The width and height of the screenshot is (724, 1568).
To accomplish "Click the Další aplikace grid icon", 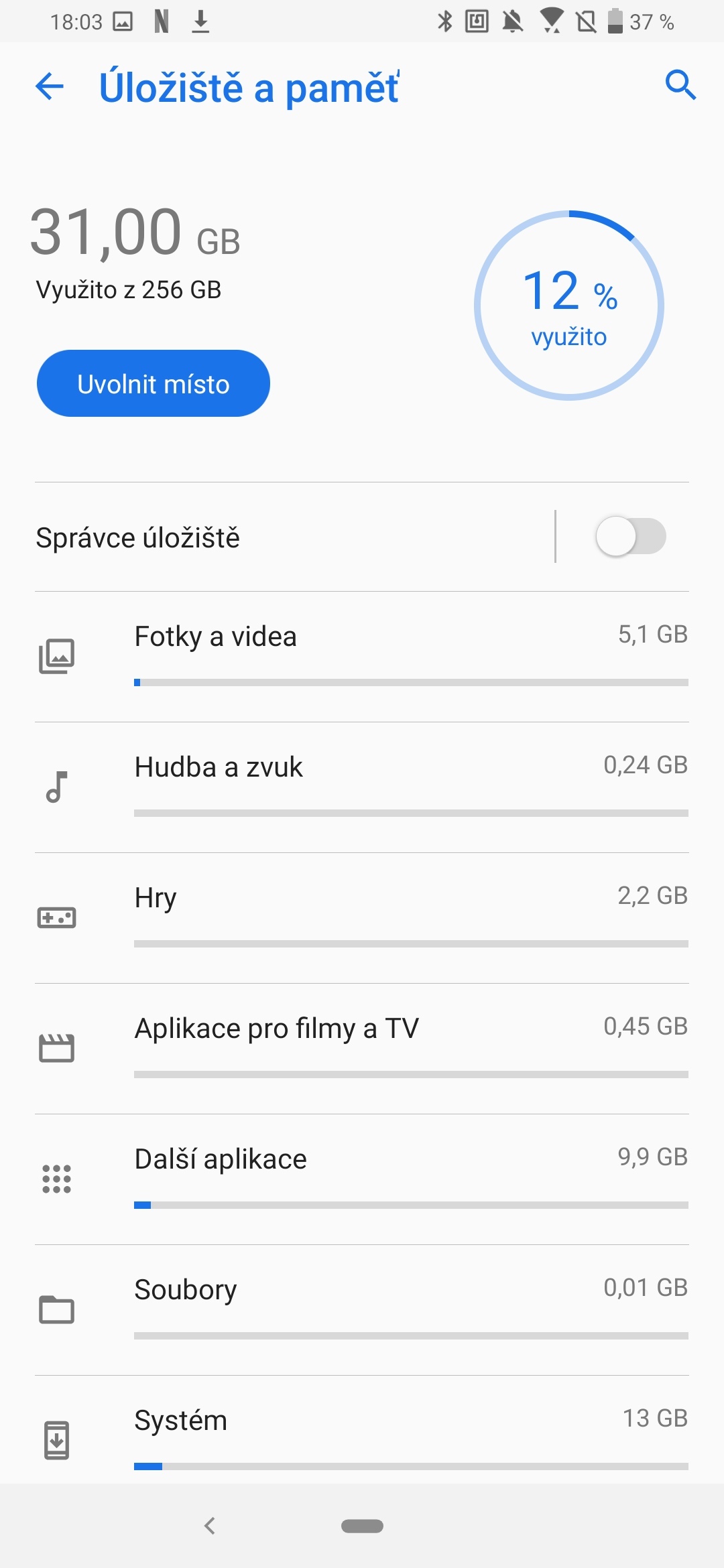I will pos(57,1178).
